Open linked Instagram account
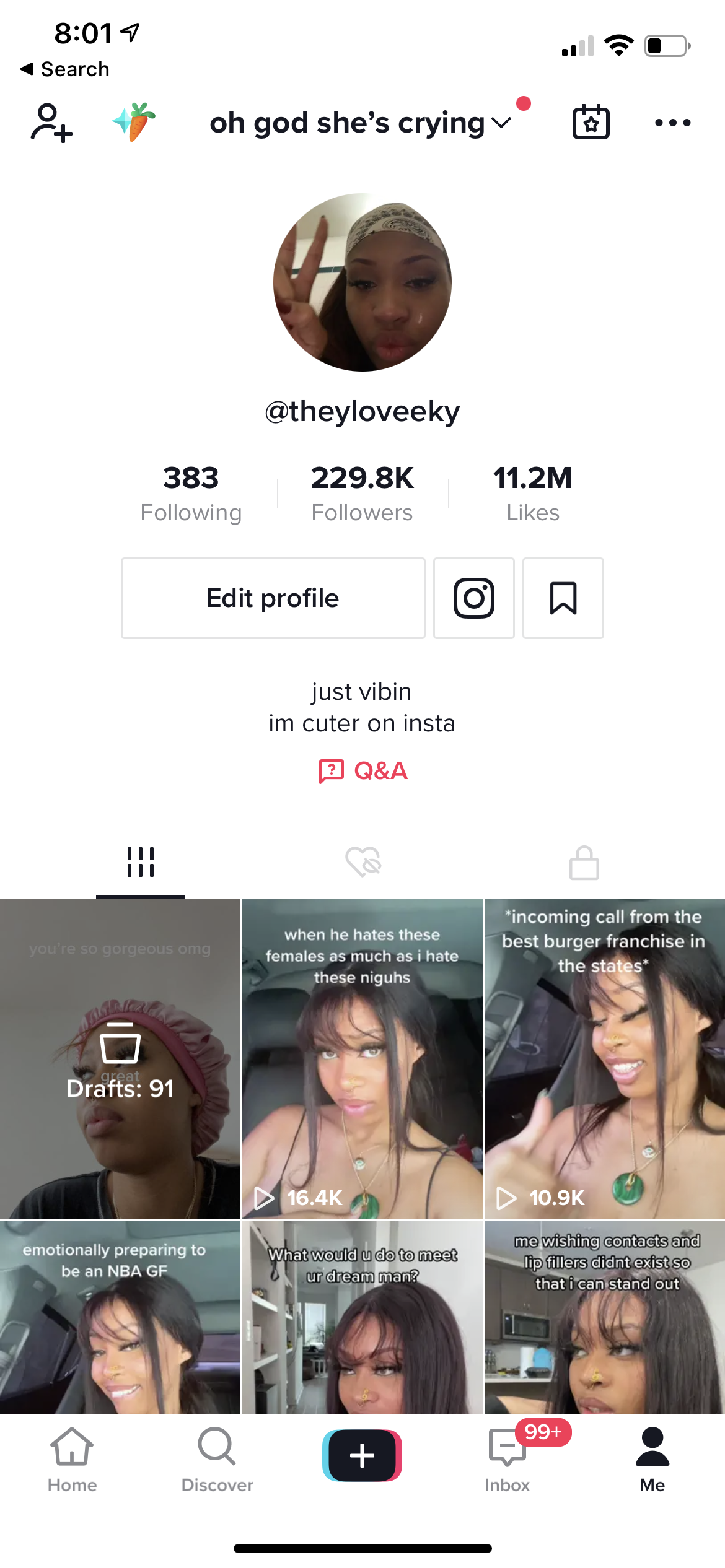 point(474,598)
